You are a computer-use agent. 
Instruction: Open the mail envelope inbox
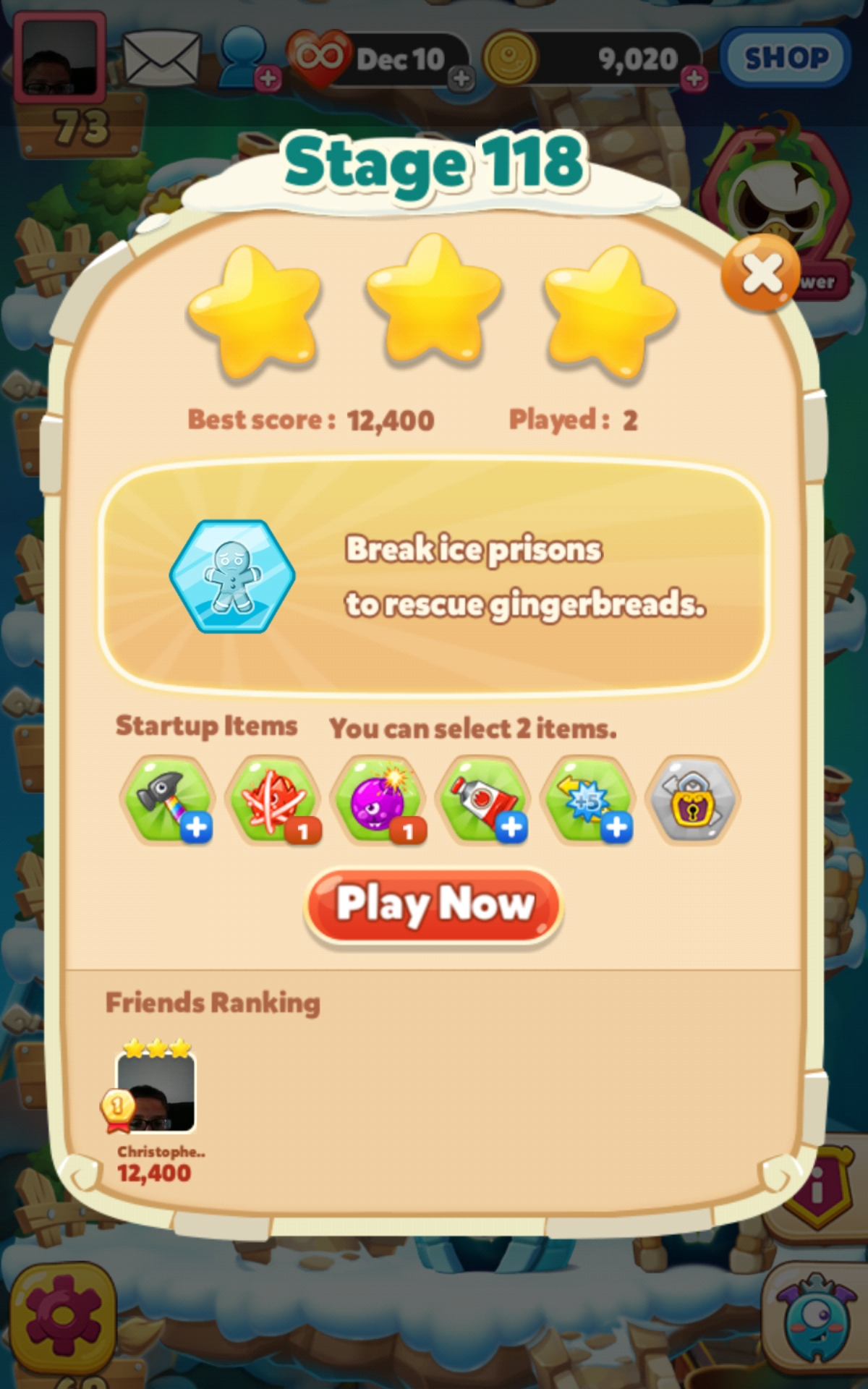click(161, 58)
